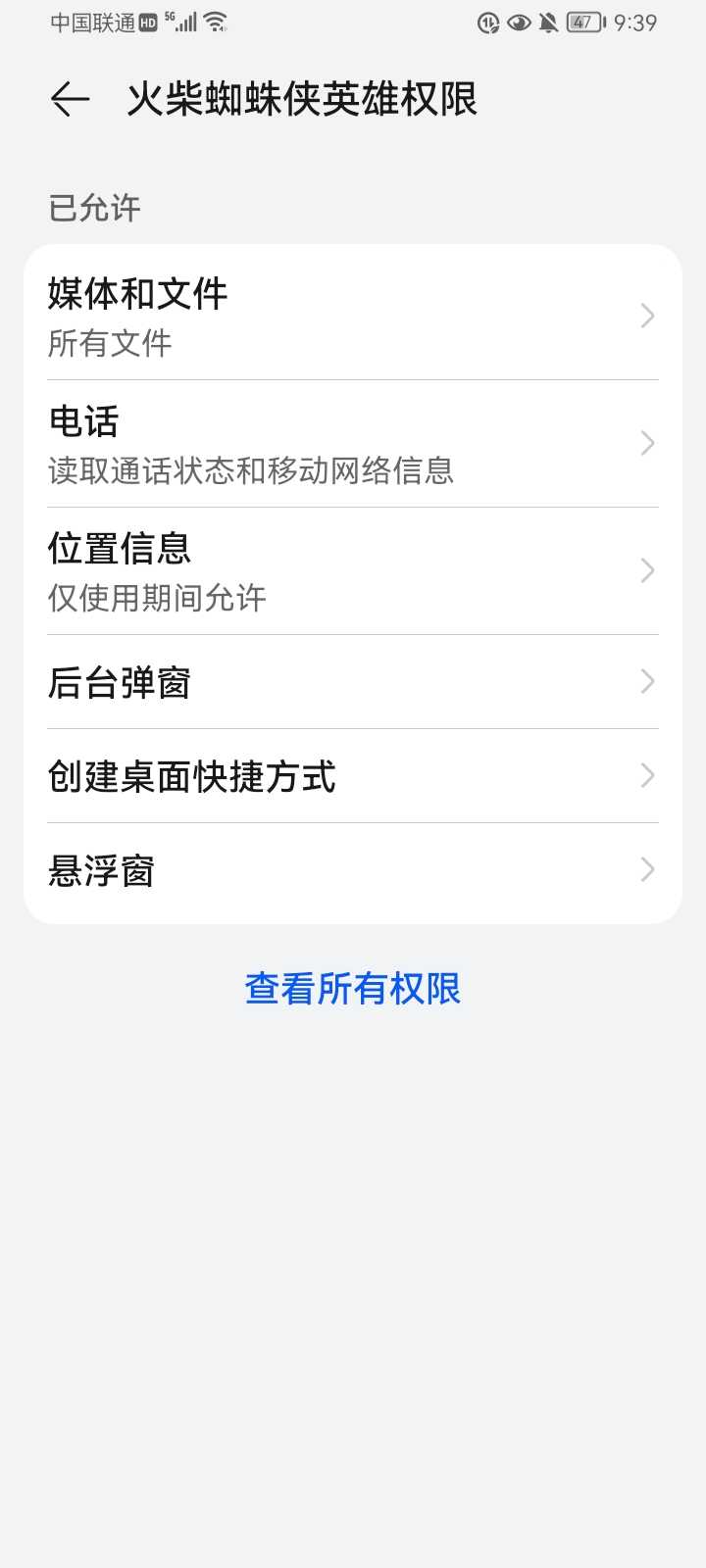Open the 位置信息 permission
The width and height of the screenshot is (706, 1568).
(353, 571)
